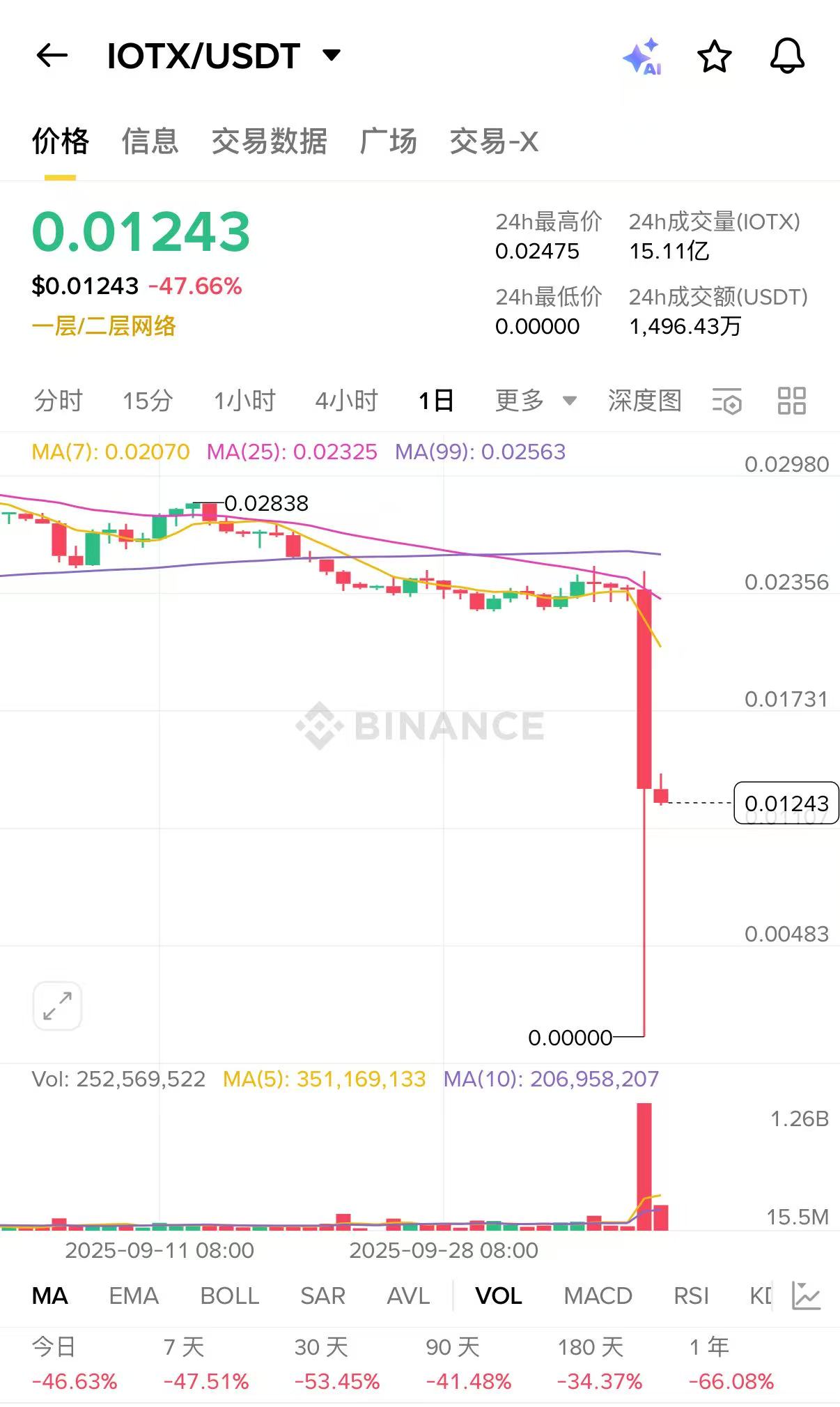The height and width of the screenshot is (1407, 840).
Task: Enable the BOLL indicator
Action: (x=229, y=1295)
